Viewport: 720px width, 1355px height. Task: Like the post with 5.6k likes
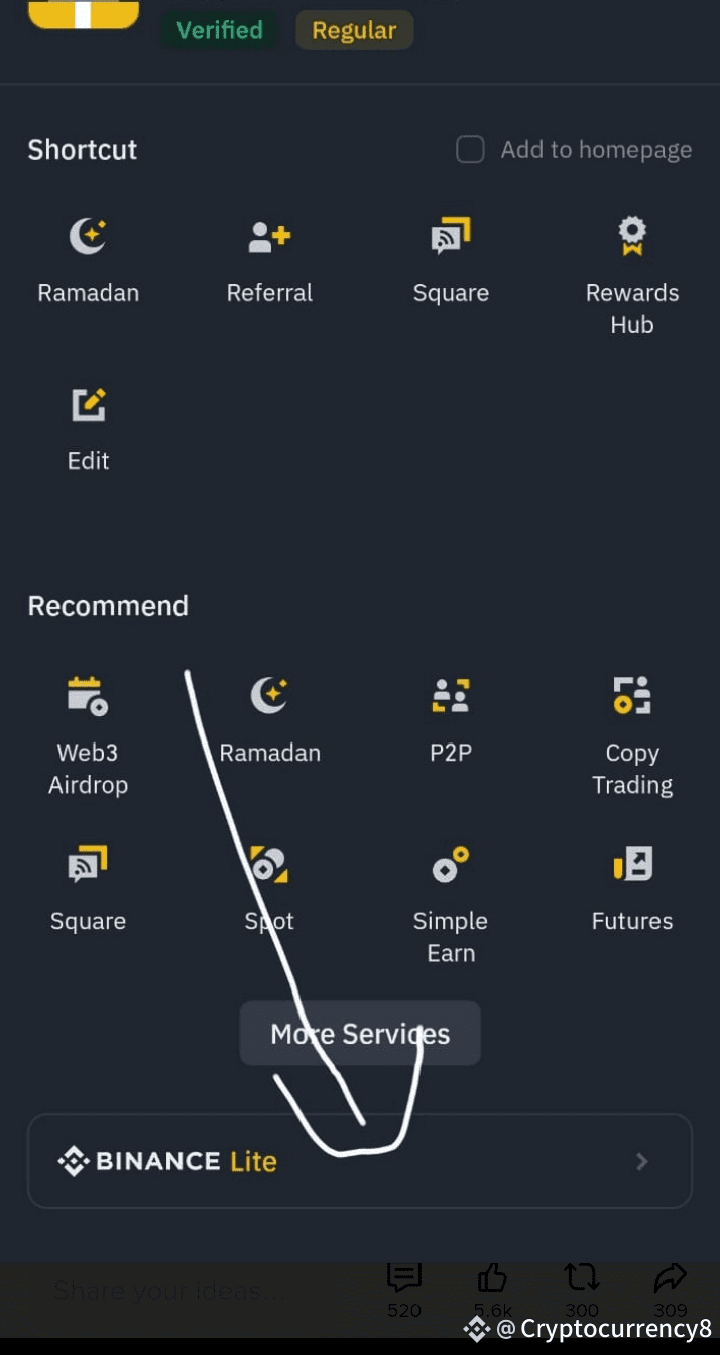point(492,1289)
